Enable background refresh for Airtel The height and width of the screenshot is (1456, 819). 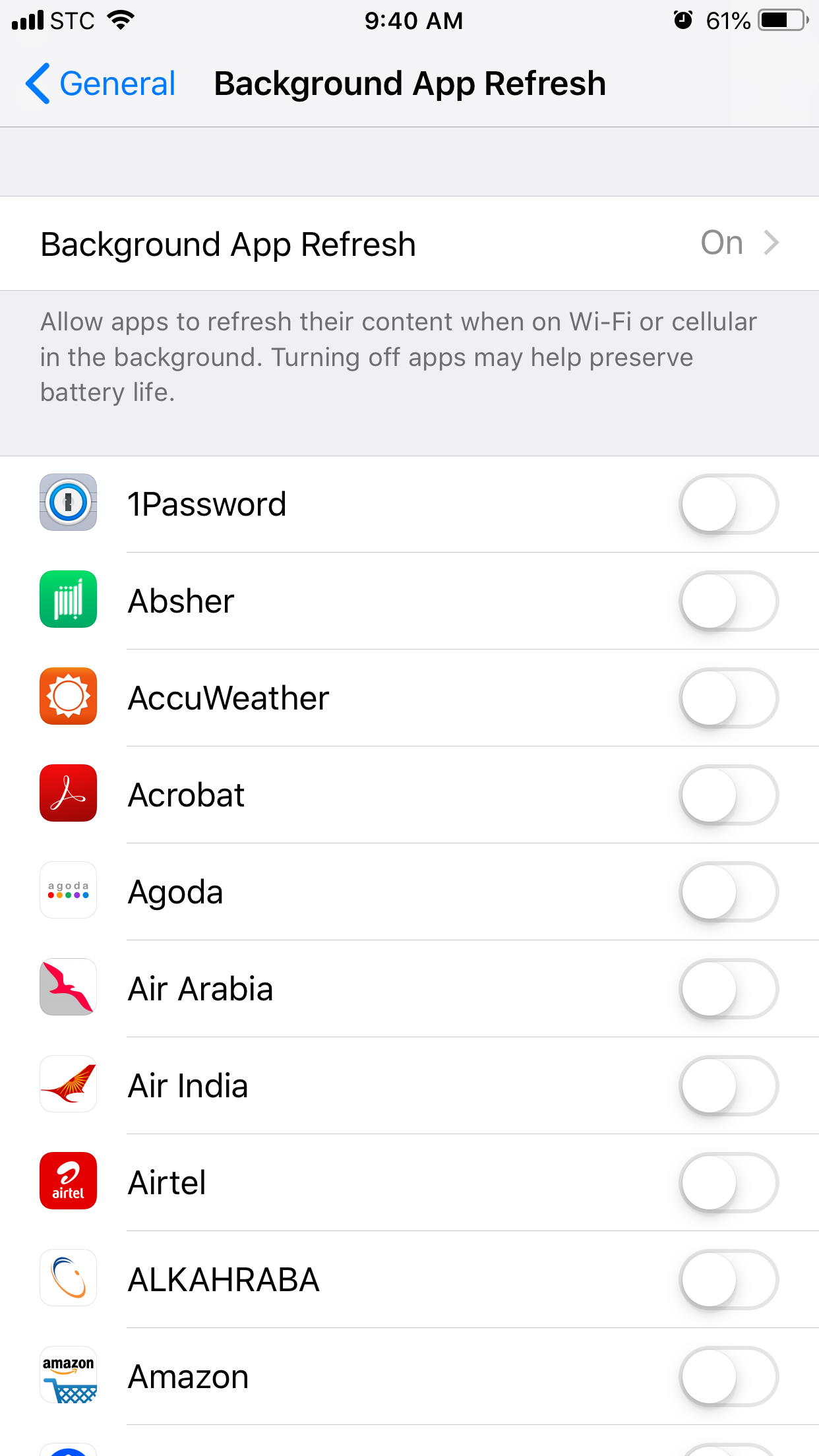729,1183
